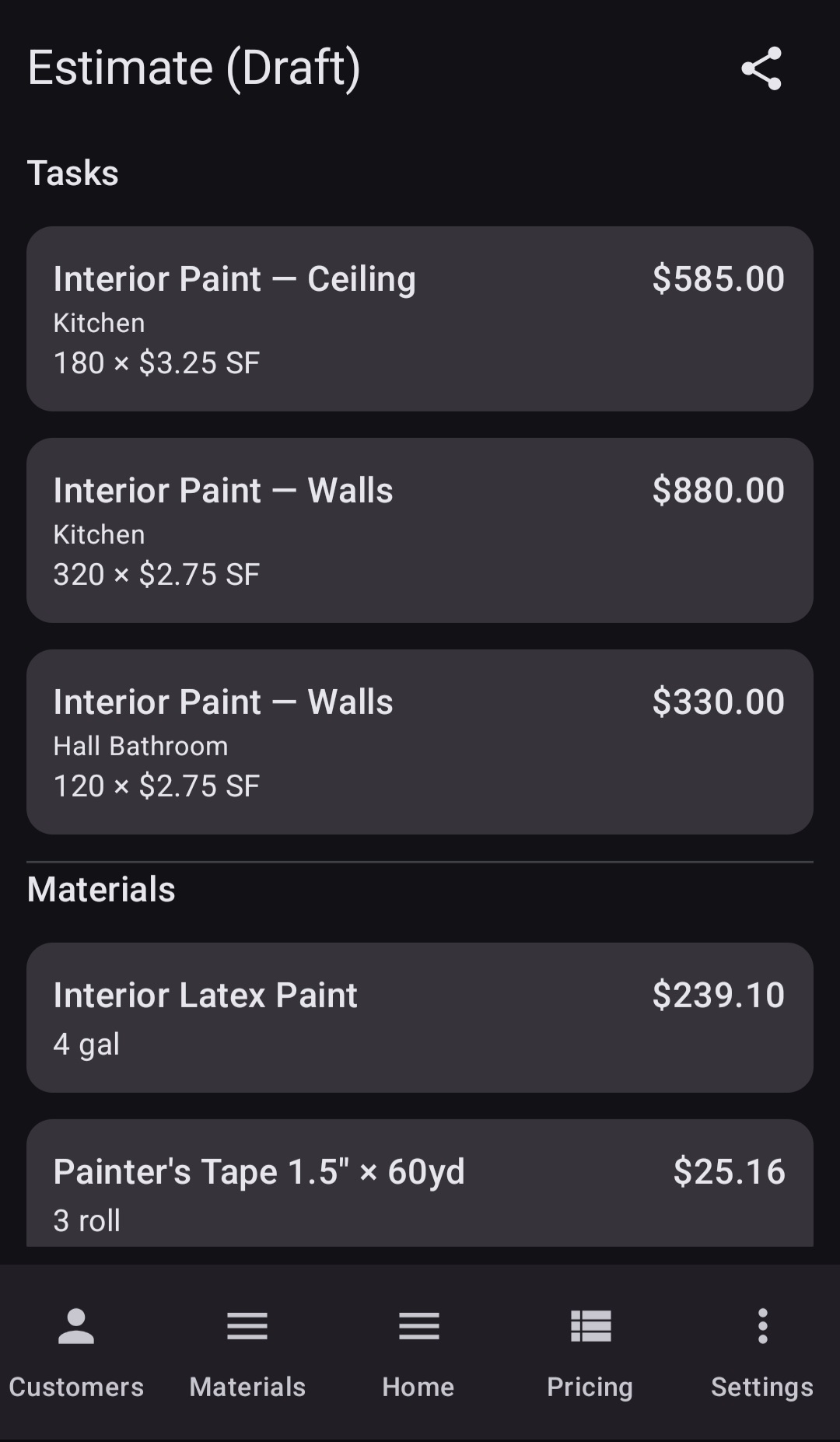Tap the Home label in the navigation bar
Image resolution: width=840 pixels, height=1442 pixels.
tap(418, 1387)
